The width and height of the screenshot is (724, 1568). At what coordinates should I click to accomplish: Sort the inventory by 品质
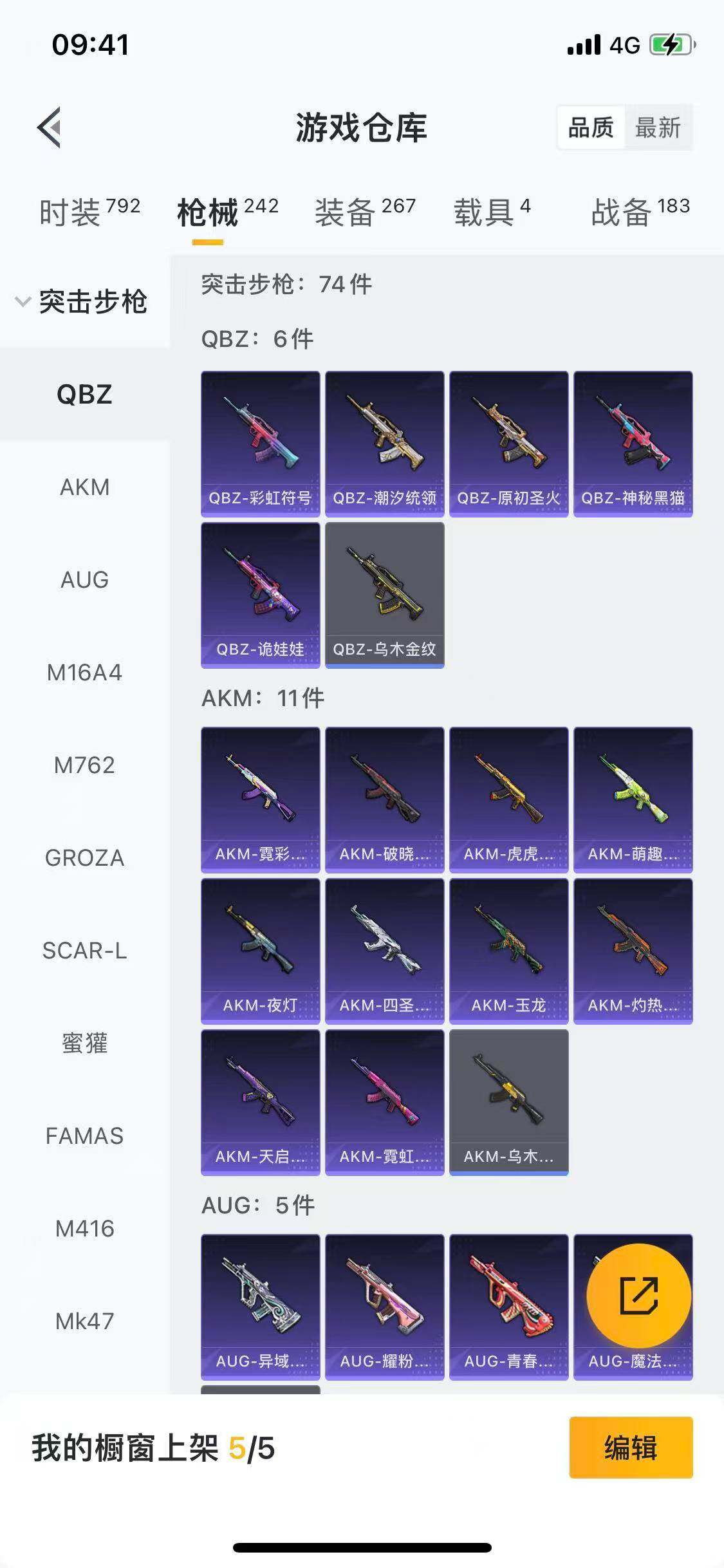[591, 127]
